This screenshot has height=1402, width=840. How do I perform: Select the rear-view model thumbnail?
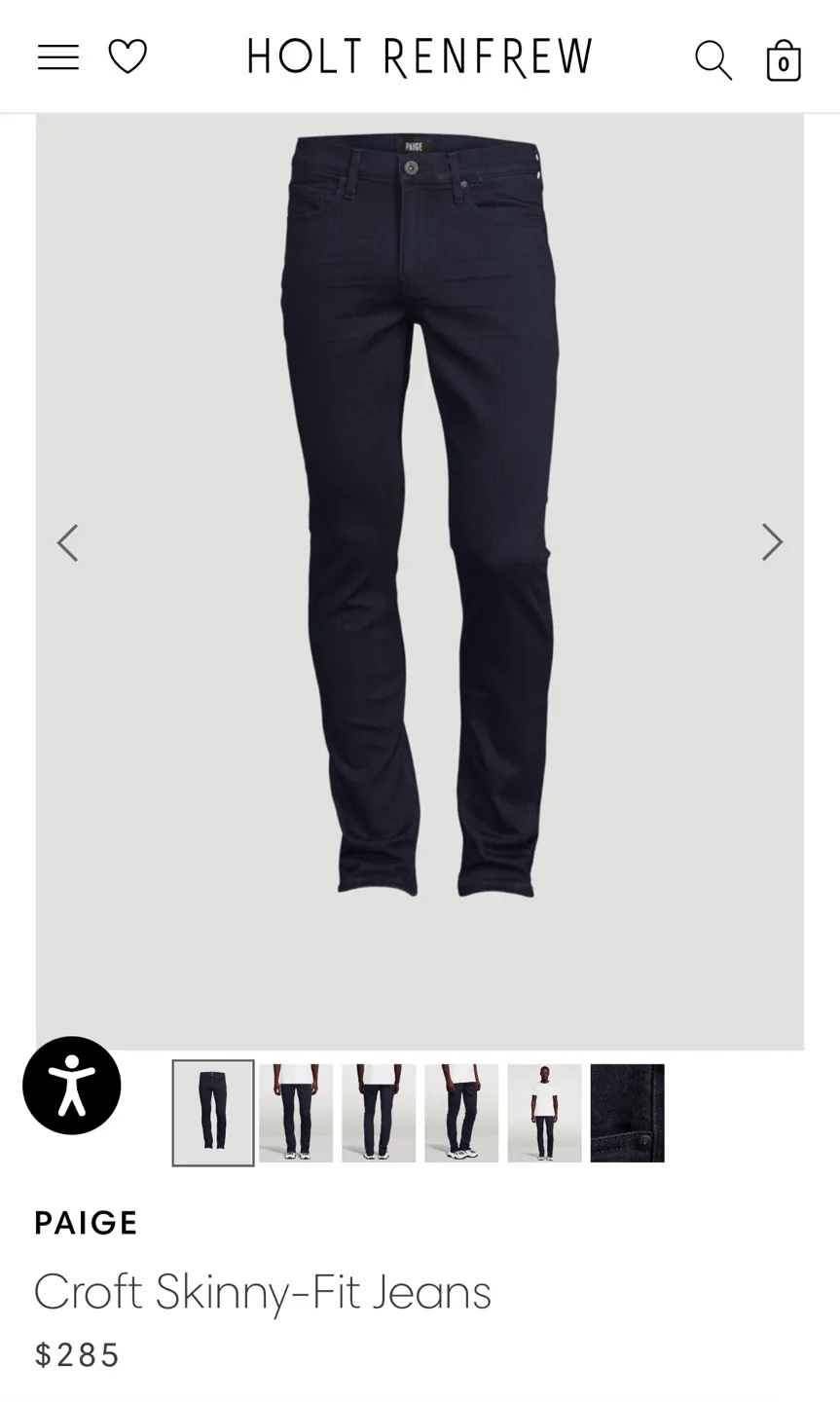(379, 1113)
